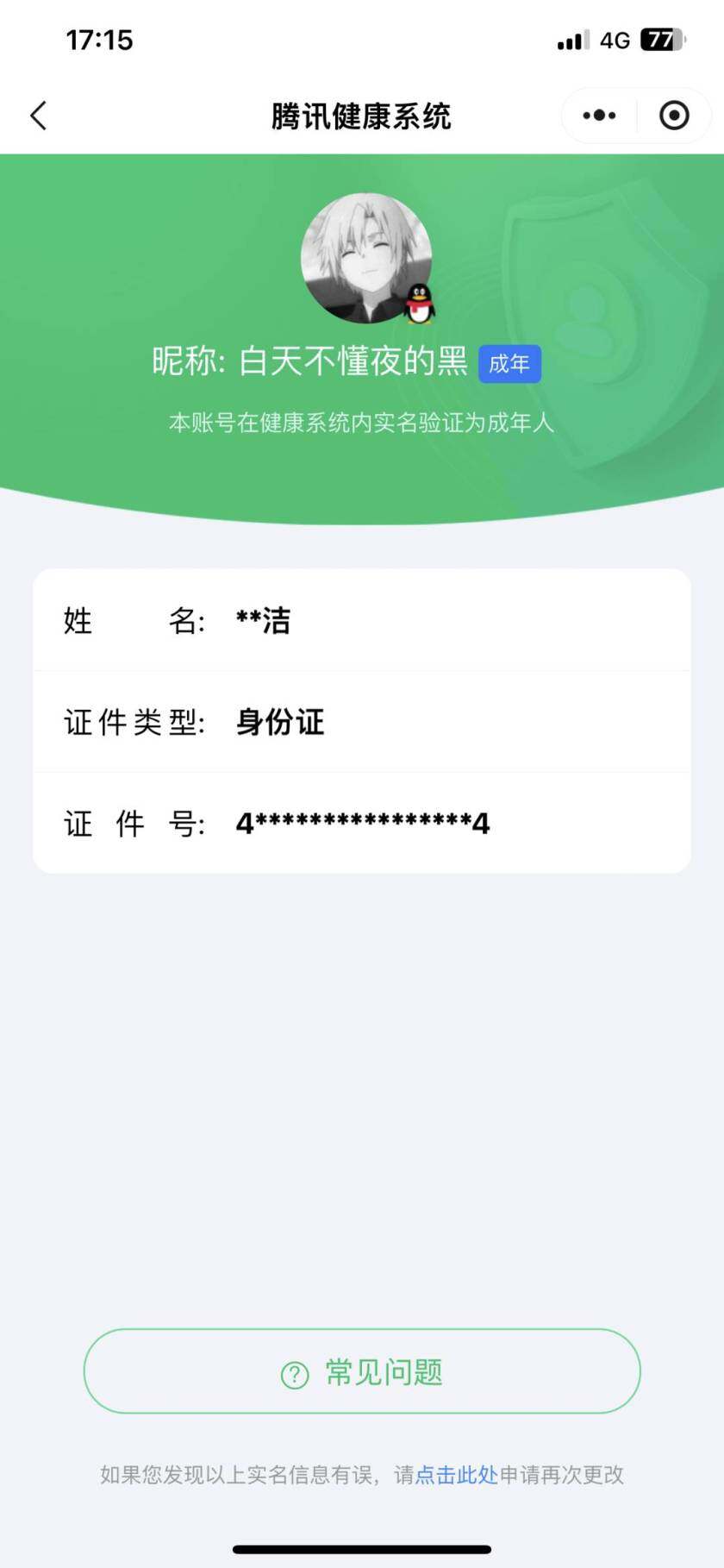
Task: Tap the circular minimize capsule icon
Action: click(x=673, y=115)
